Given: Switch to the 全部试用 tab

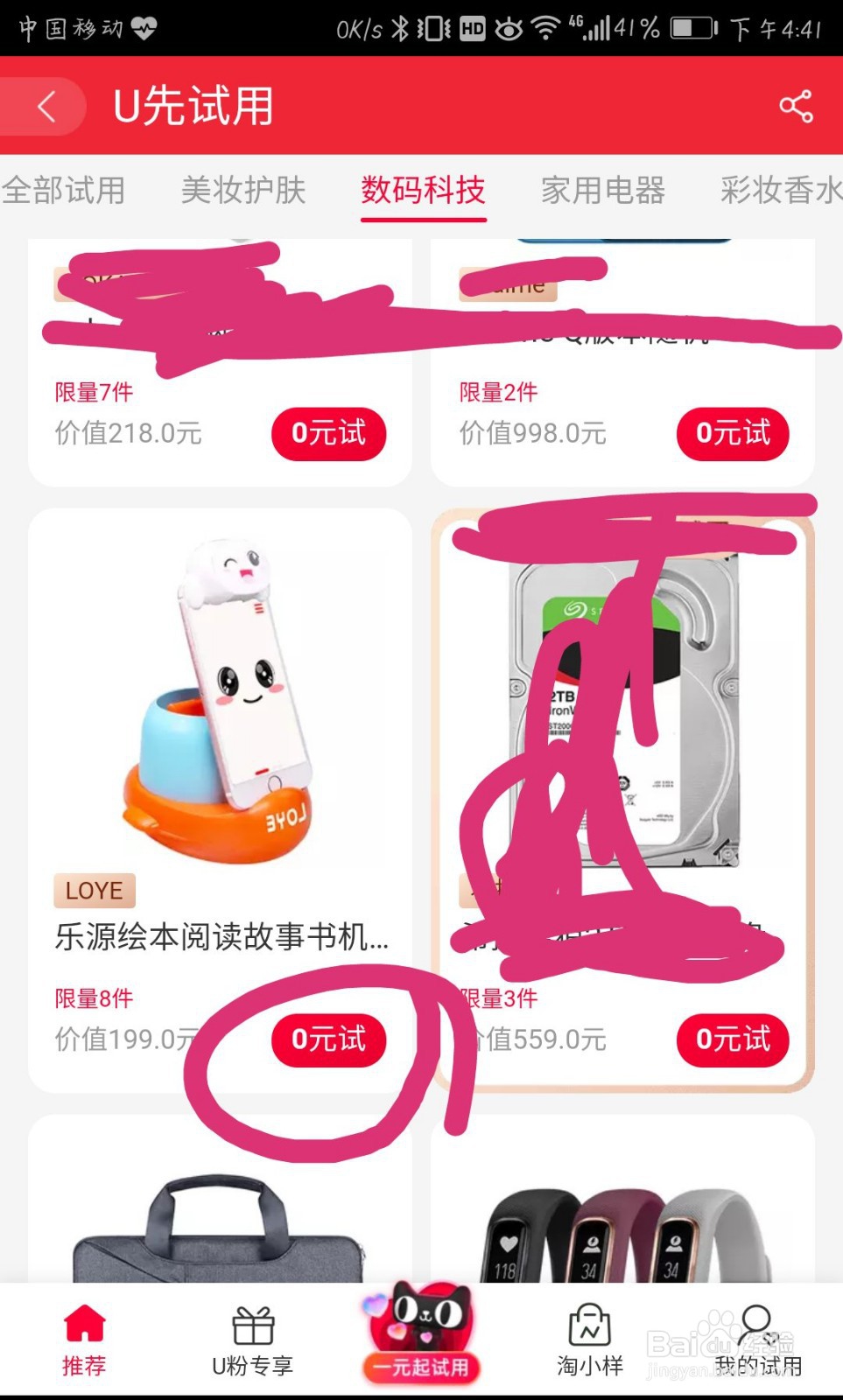Looking at the screenshot, I should 65,190.
